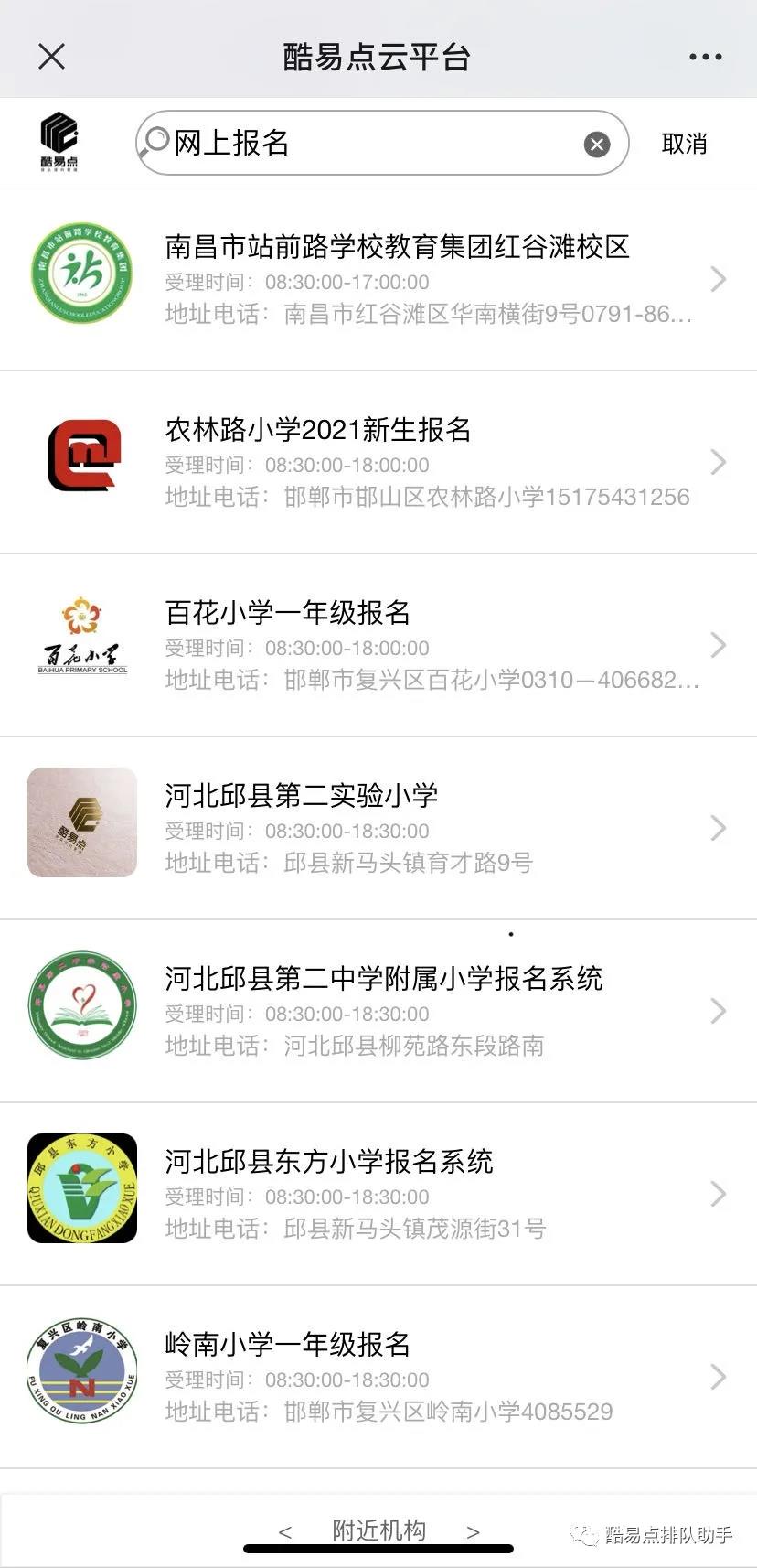Open 南昌市站前路学校教育集团红谷滩校区
This screenshot has height=1568, width=757.
pos(397,278)
